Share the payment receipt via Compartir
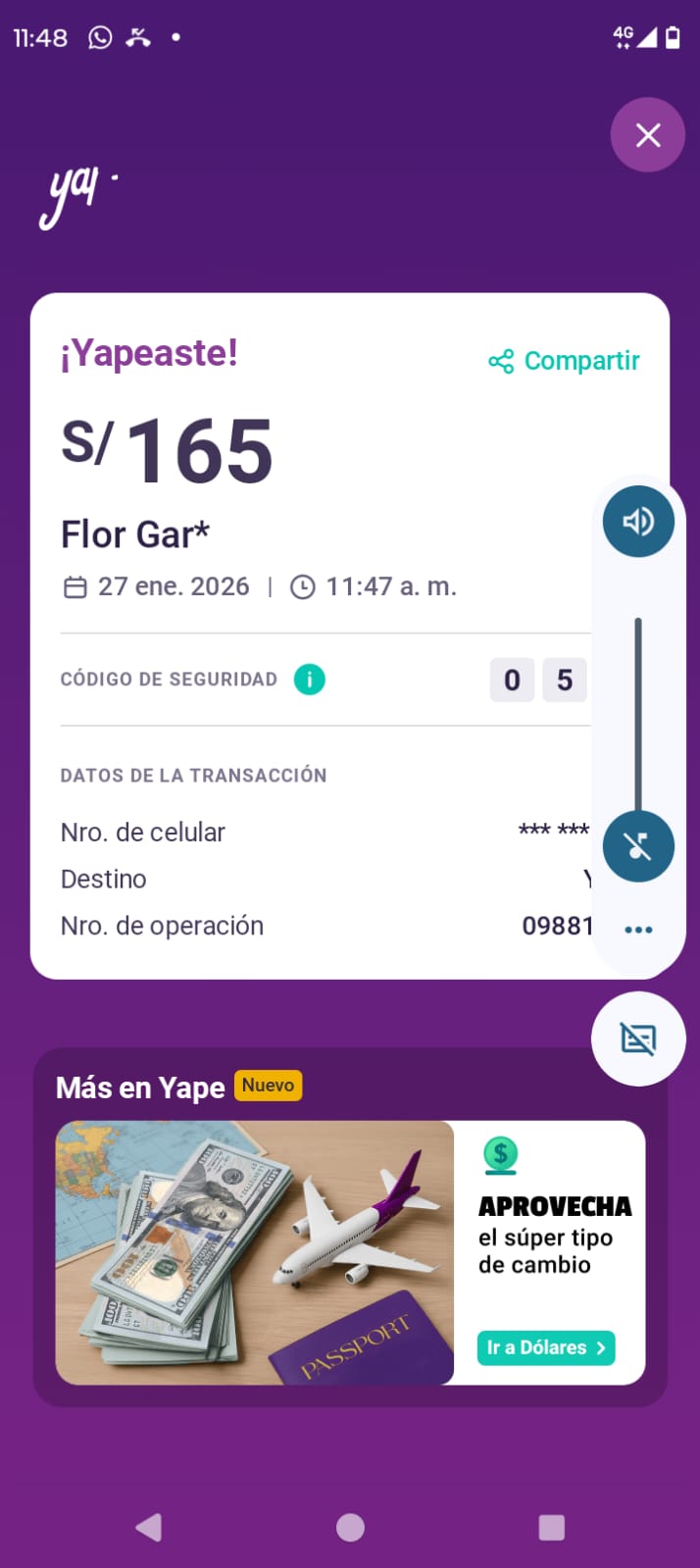The image size is (700, 1568). [565, 361]
